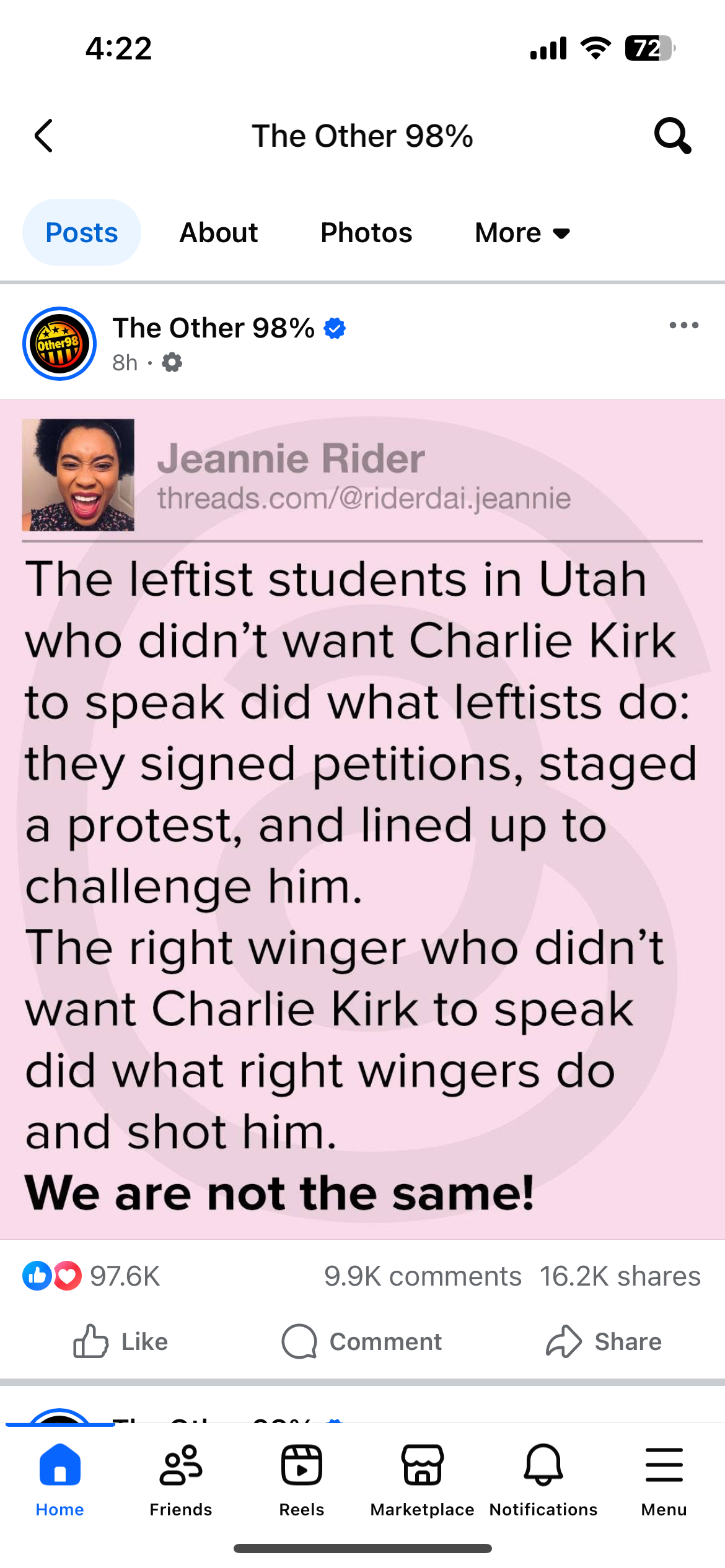
Task: Select the Posts tab
Action: [82, 233]
